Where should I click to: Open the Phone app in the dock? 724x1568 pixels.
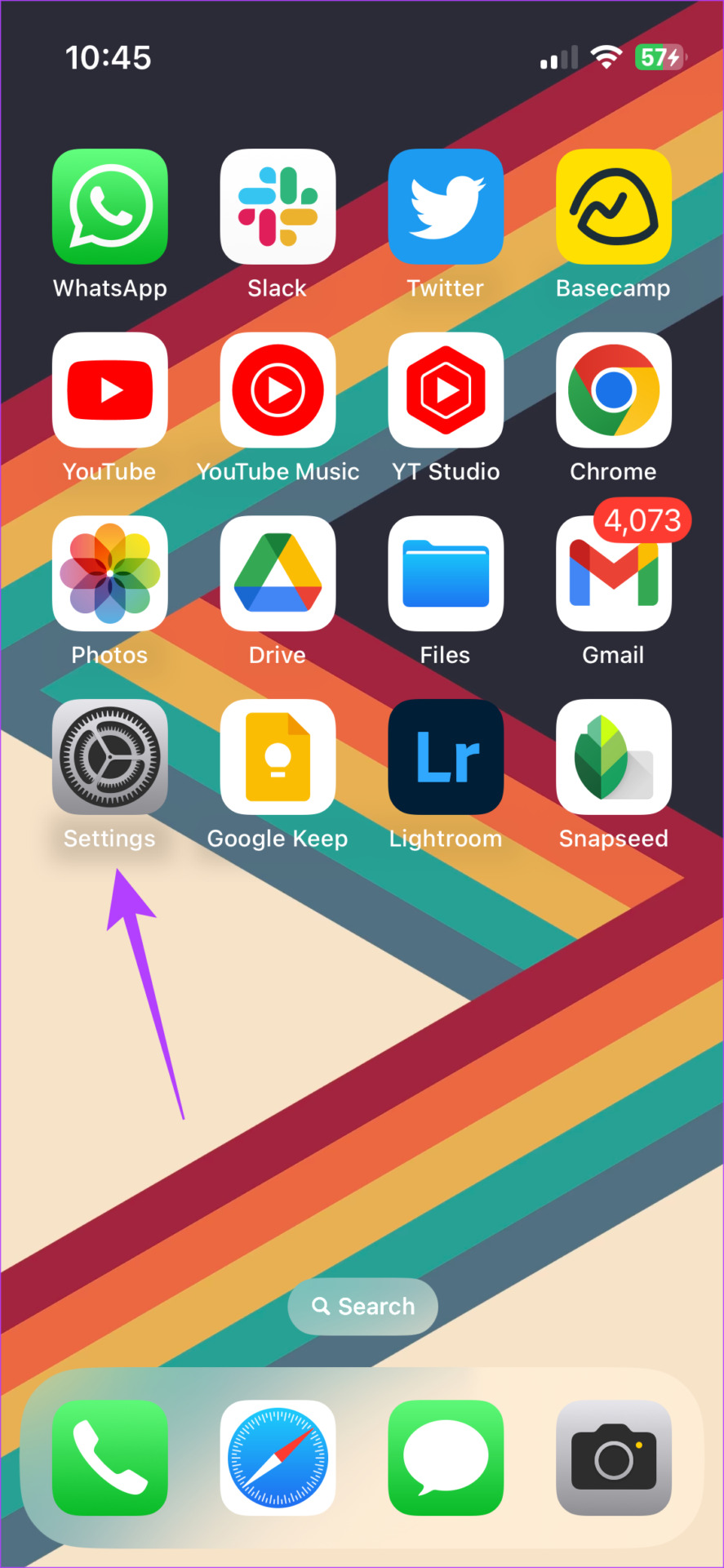click(x=110, y=1458)
